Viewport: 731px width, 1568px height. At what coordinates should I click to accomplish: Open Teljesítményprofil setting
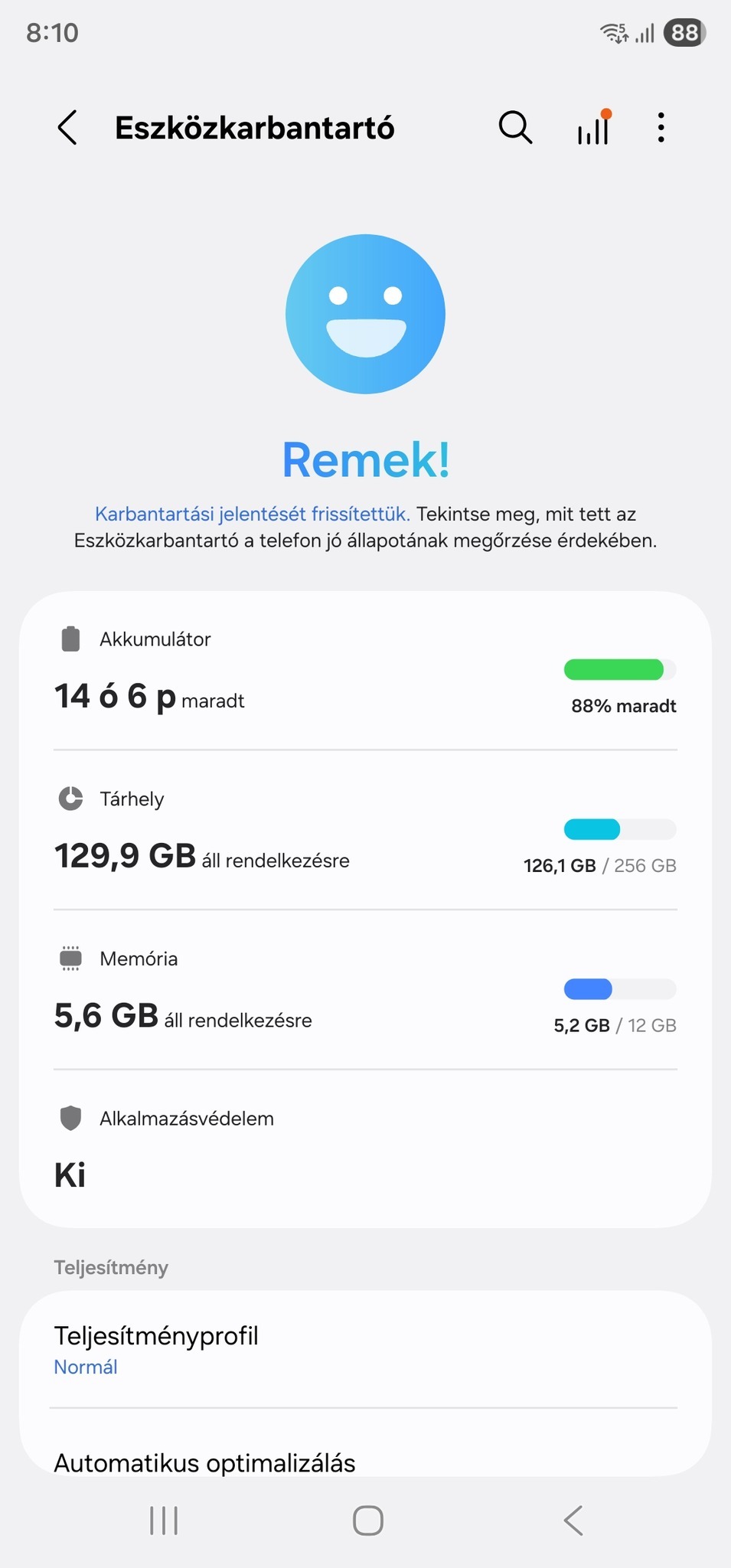click(365, 1349)
